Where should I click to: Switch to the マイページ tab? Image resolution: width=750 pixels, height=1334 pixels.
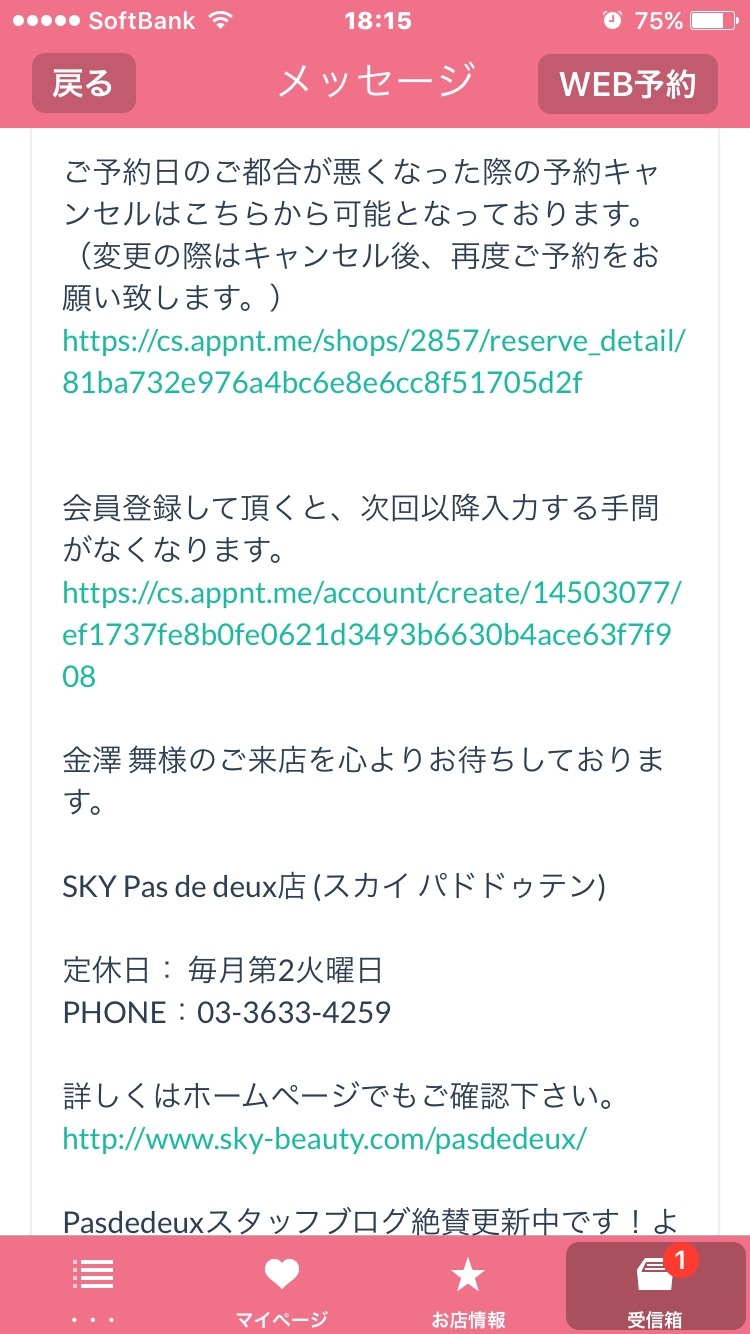pos(281,1285)
